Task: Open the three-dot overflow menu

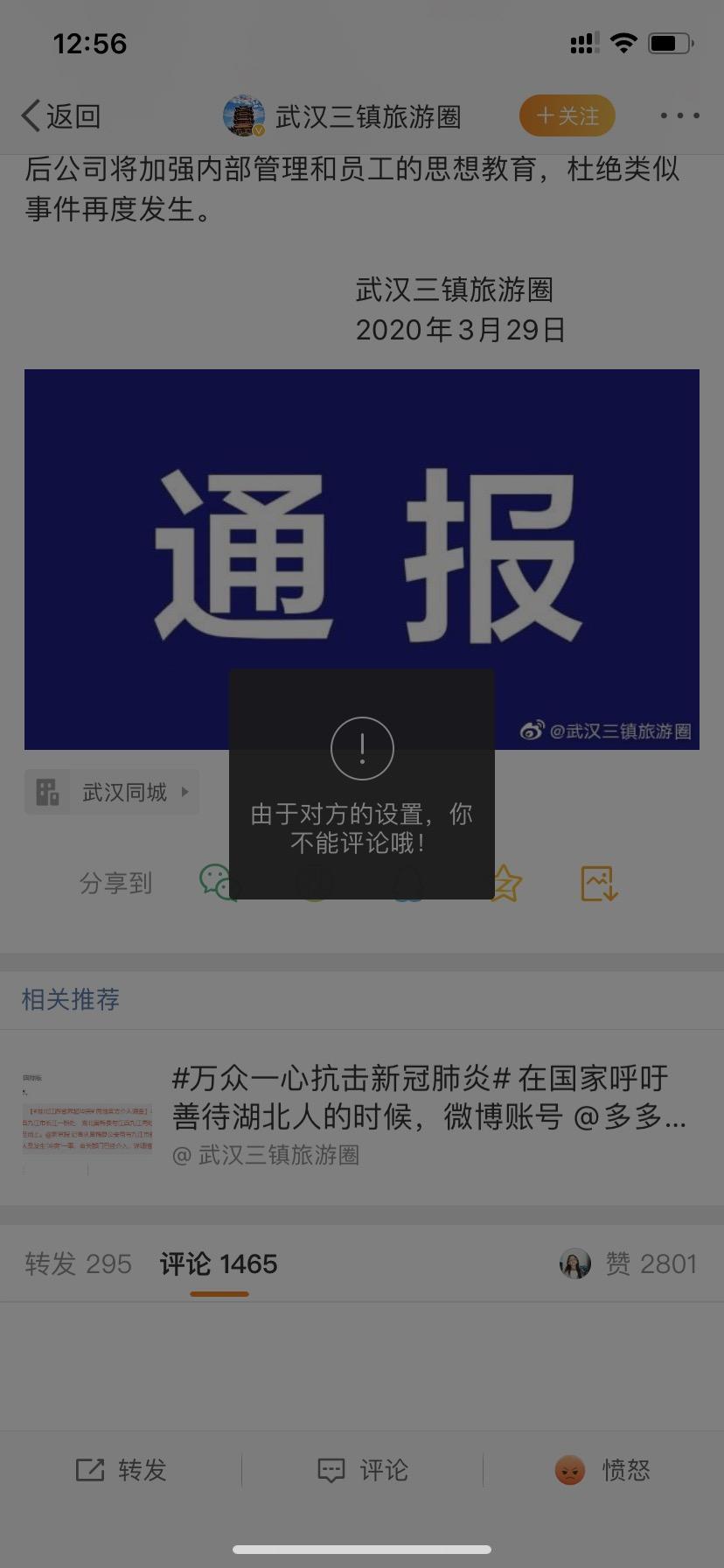Action: pyautogui.click(x=679, y=116)
